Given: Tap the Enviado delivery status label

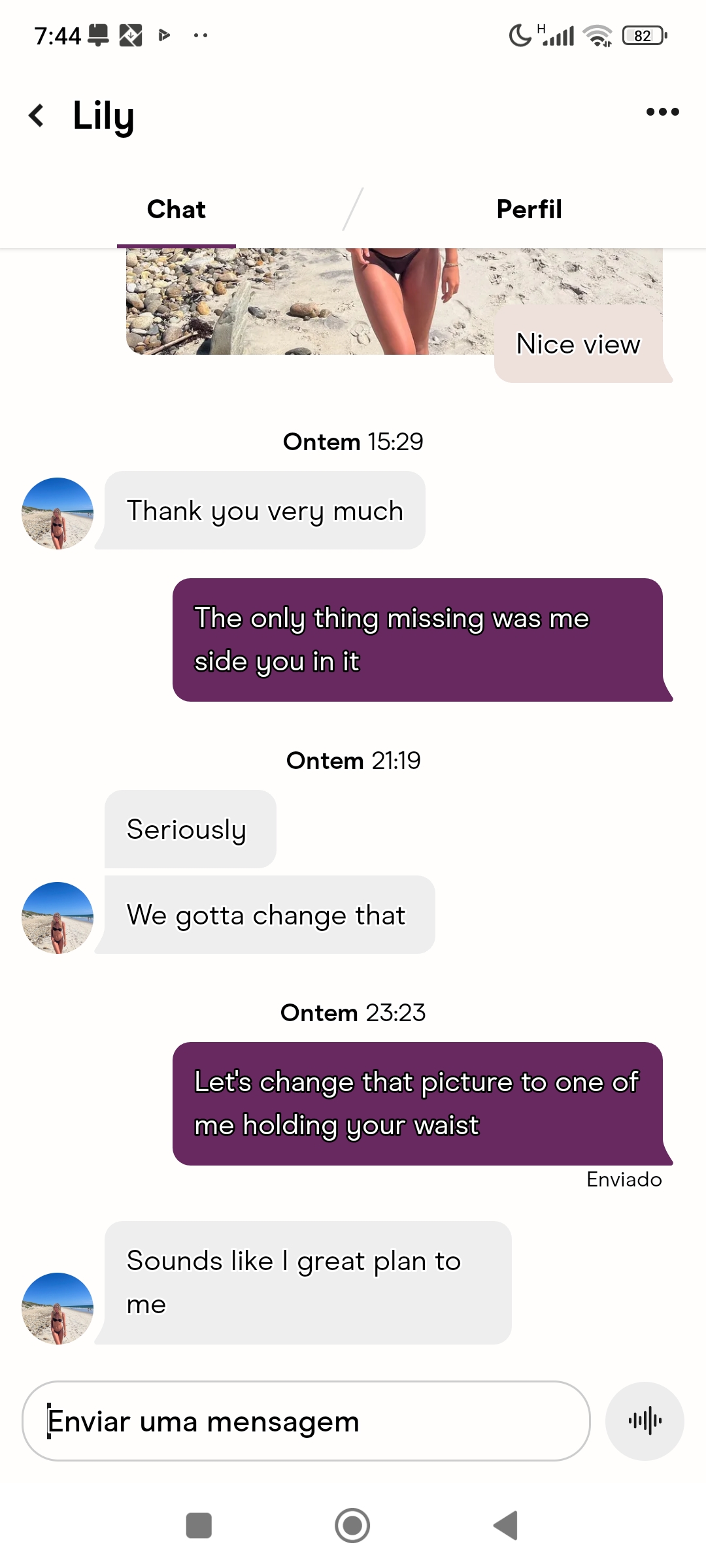Looking at the screenshot, I should point(623,1179).
